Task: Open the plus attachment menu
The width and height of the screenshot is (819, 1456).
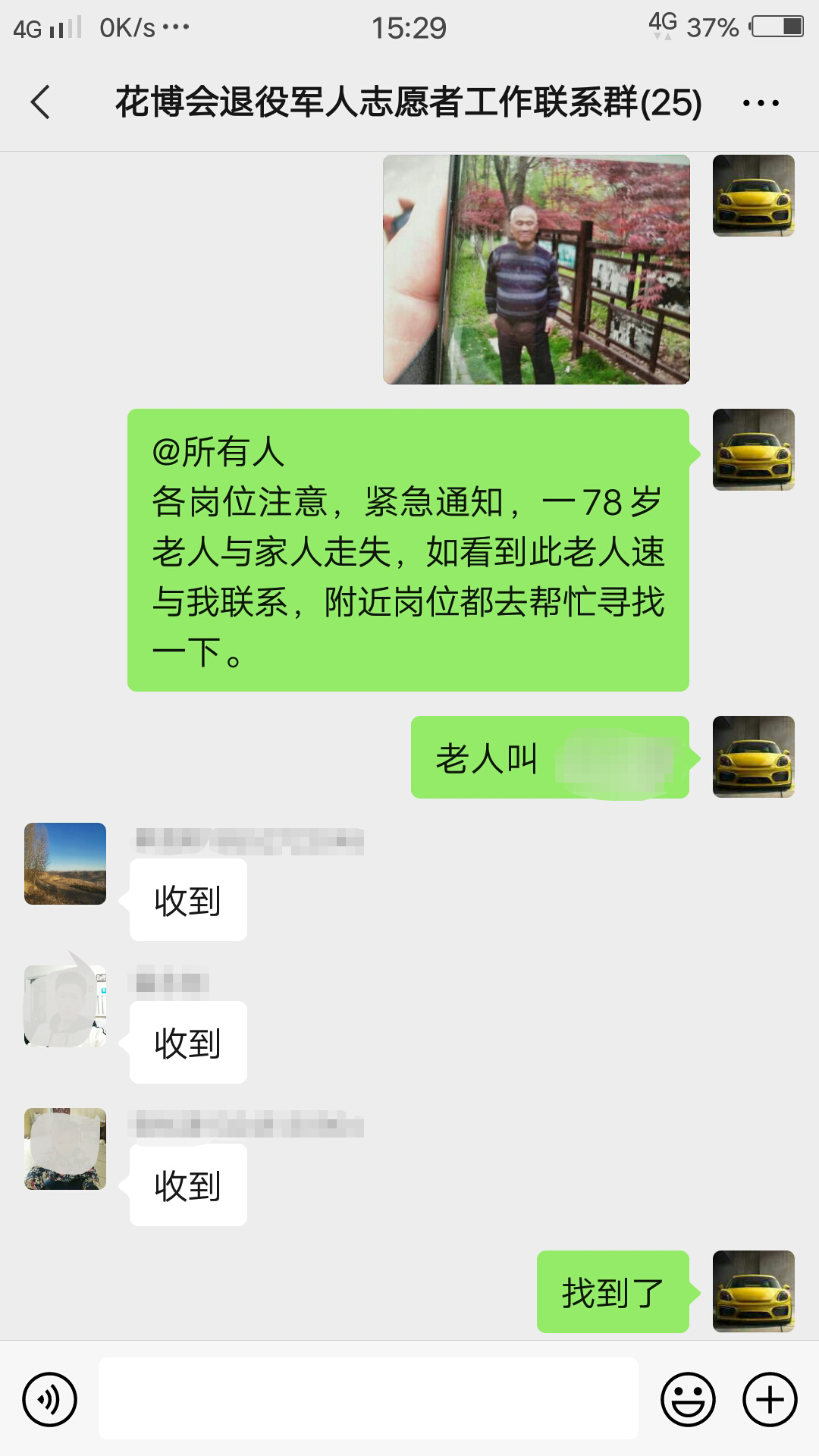Action: click(x=769, y=1399)
